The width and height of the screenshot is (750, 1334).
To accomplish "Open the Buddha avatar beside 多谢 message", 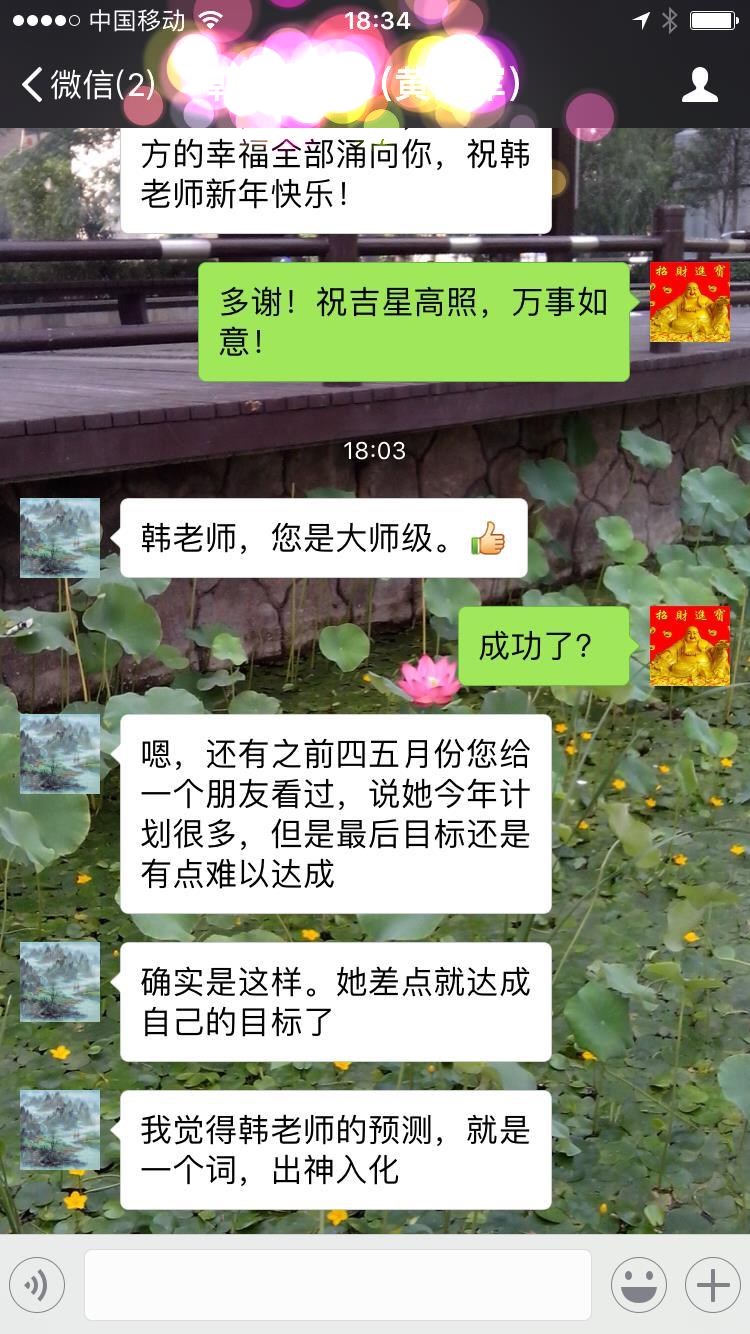I will point(690,302).
